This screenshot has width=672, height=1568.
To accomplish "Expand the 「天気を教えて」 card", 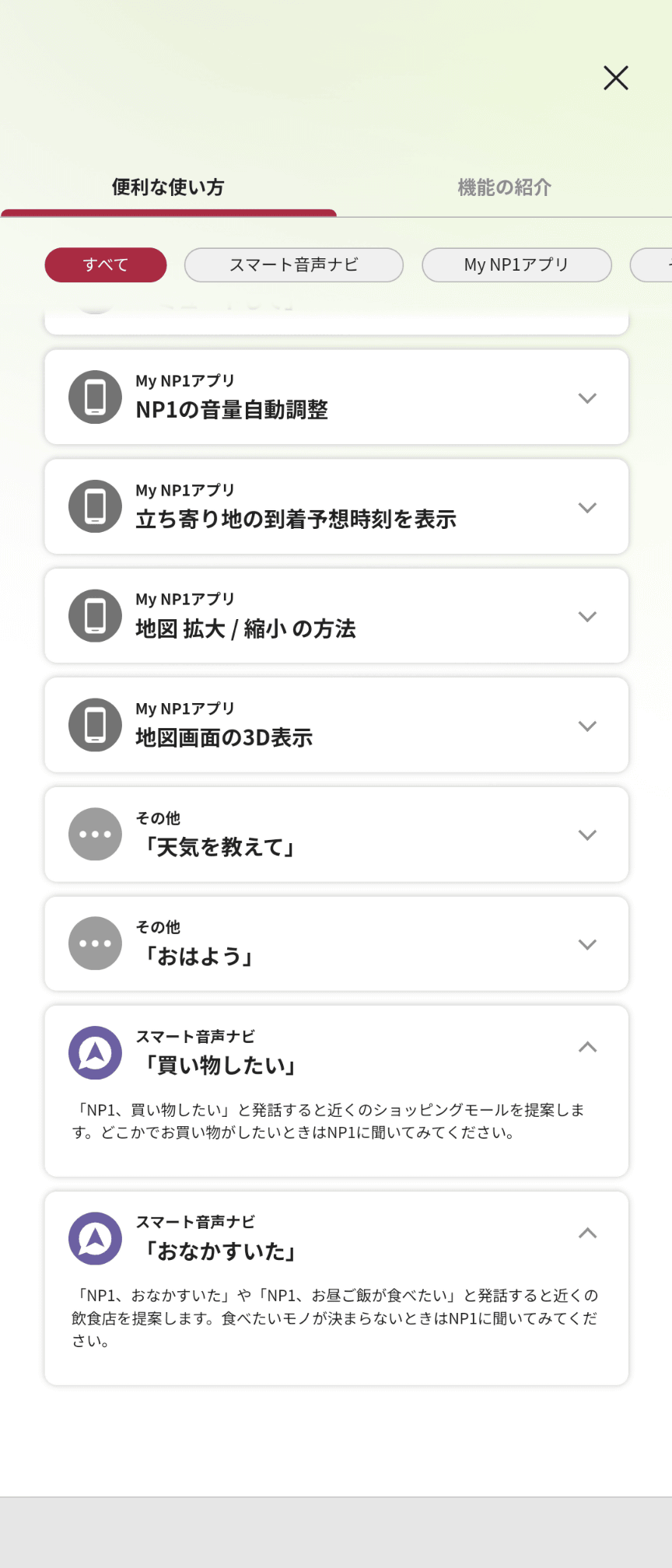I will click(x=587, y=835).
